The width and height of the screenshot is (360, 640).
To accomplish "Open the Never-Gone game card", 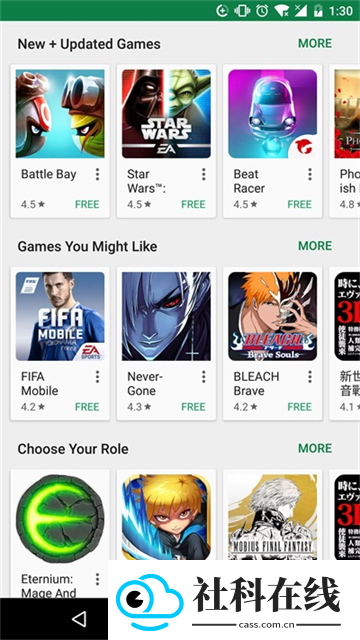I will pyautogui.click(x=166, y=343).
